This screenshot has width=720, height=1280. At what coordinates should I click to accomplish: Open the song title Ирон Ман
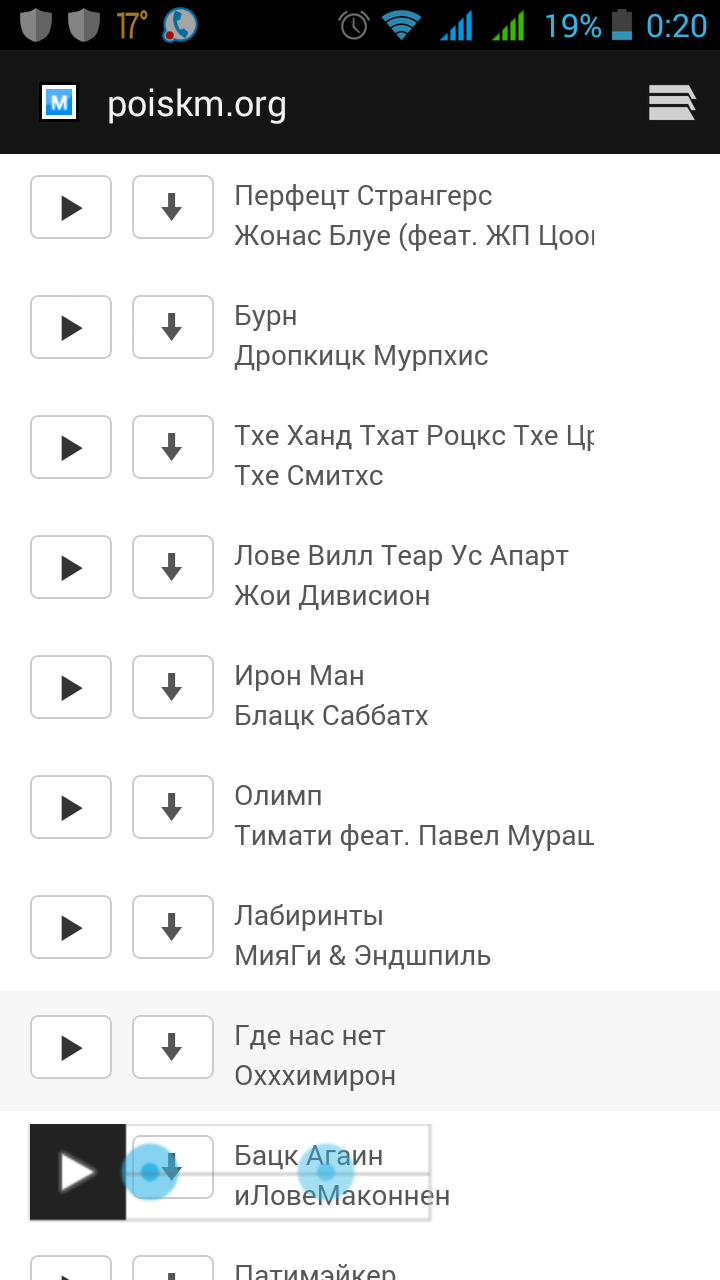299,676
